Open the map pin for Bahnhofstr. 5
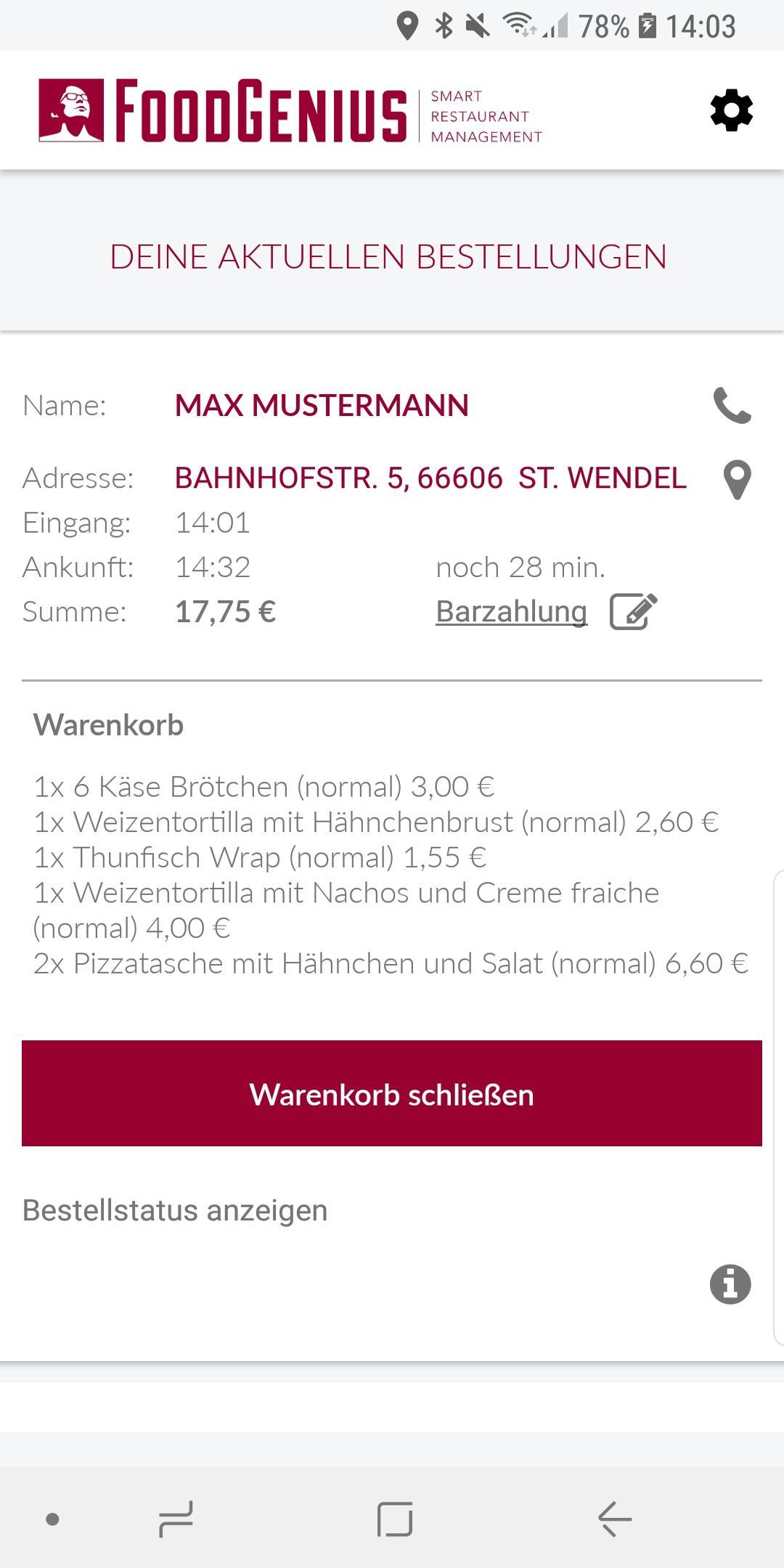 737,480
